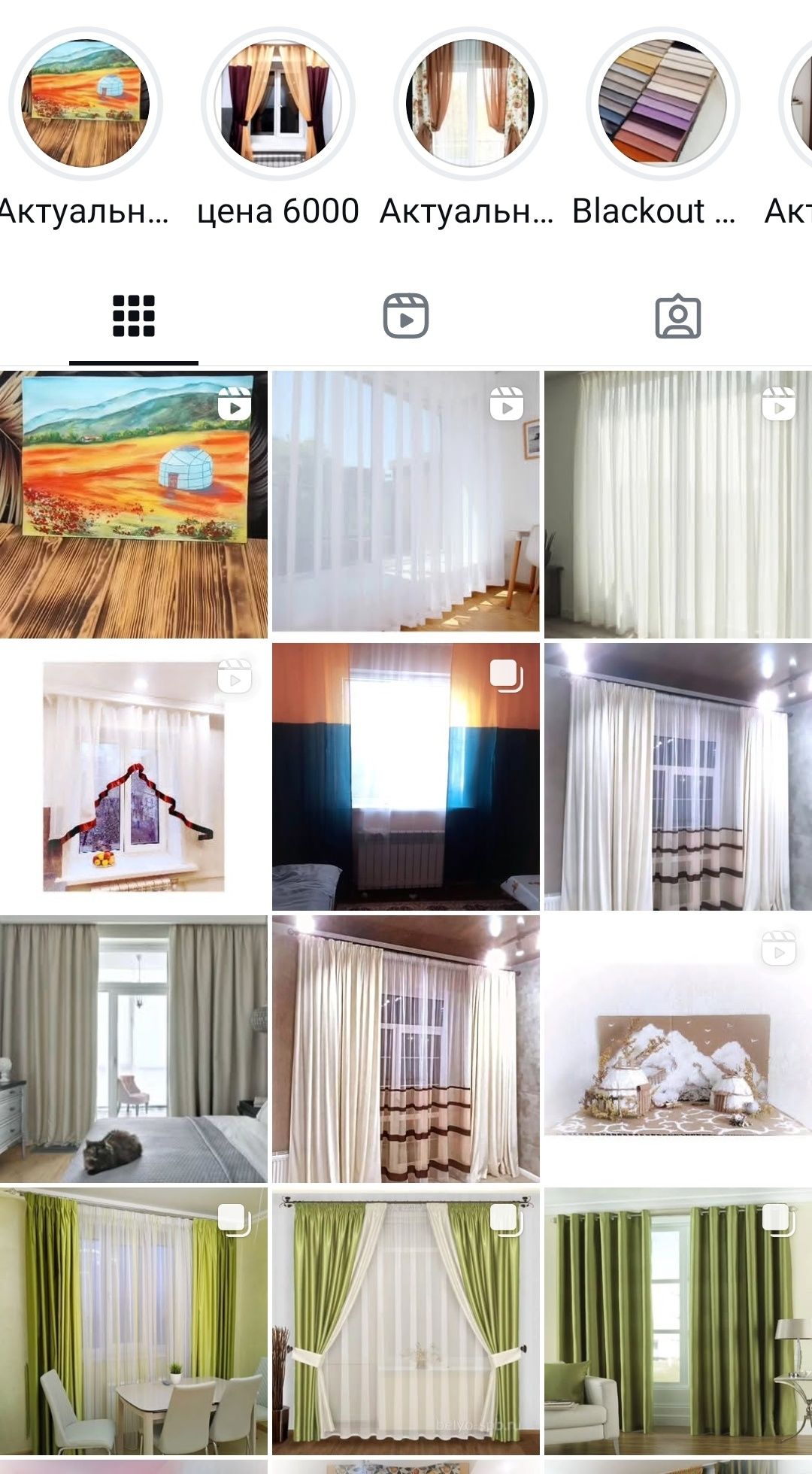
Task: Open the blue and orange curtain post
Action: coord(406,776)
